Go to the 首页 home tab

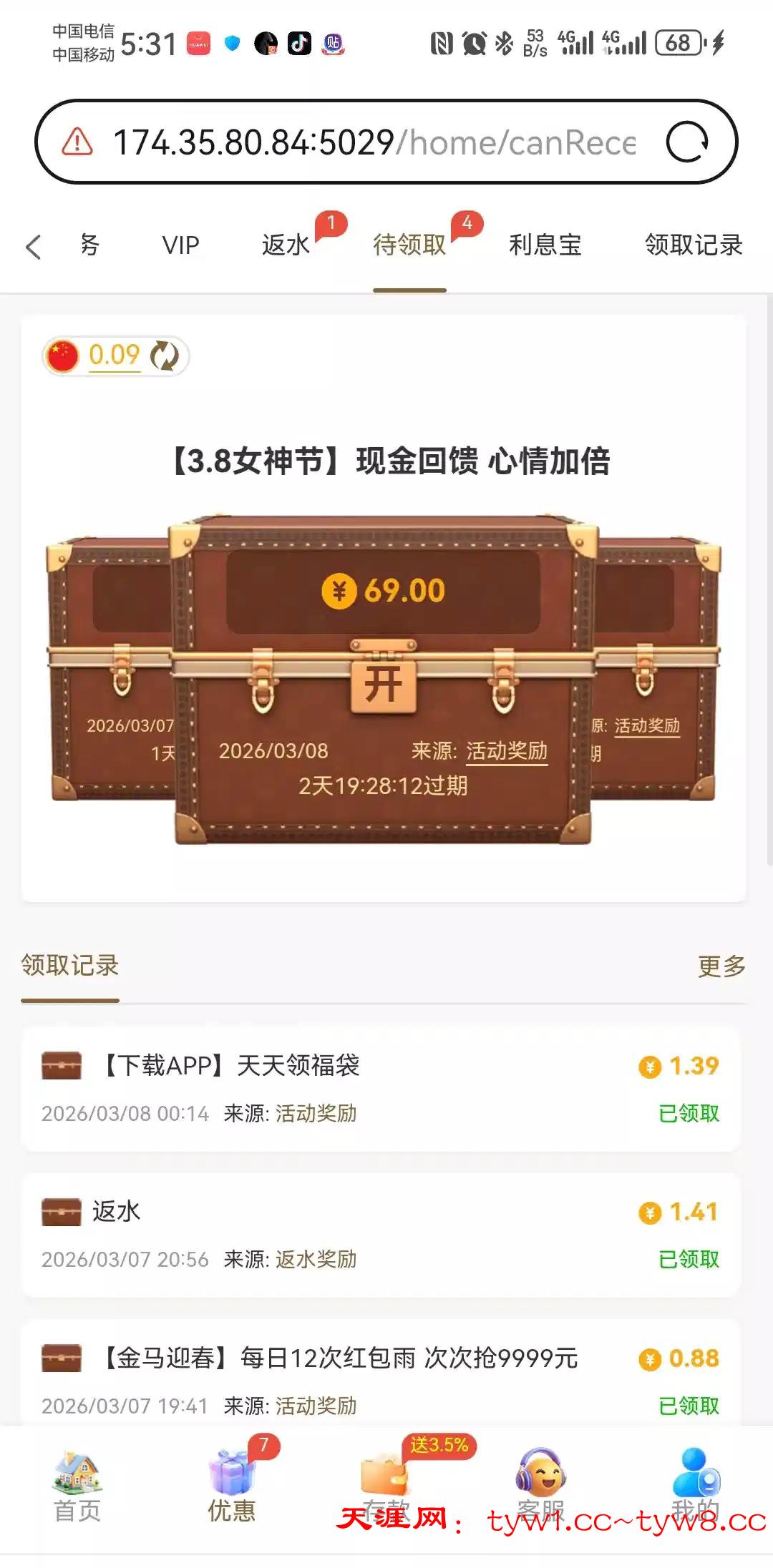point(77,1486)
